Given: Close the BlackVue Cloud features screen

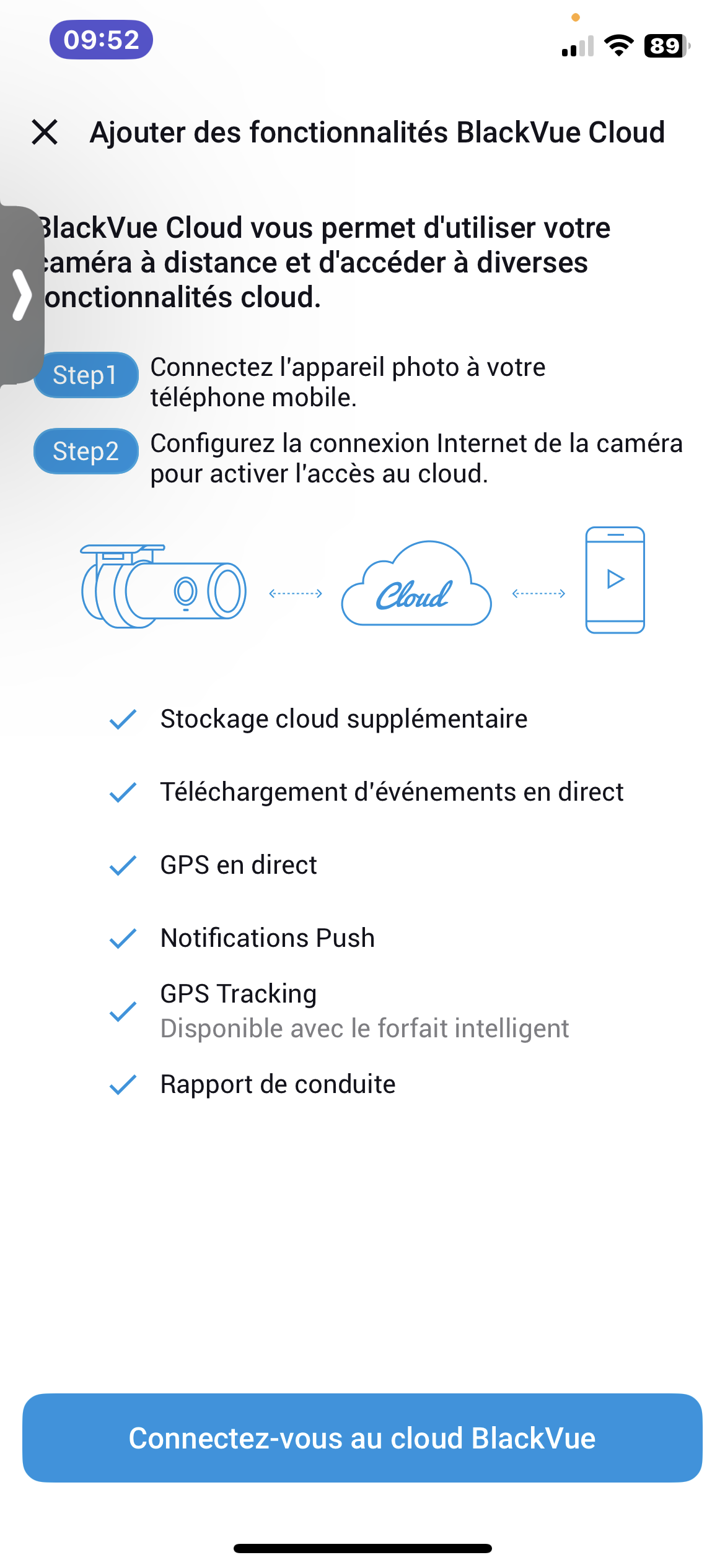Looking at the screenshot, I should (45, 133).
